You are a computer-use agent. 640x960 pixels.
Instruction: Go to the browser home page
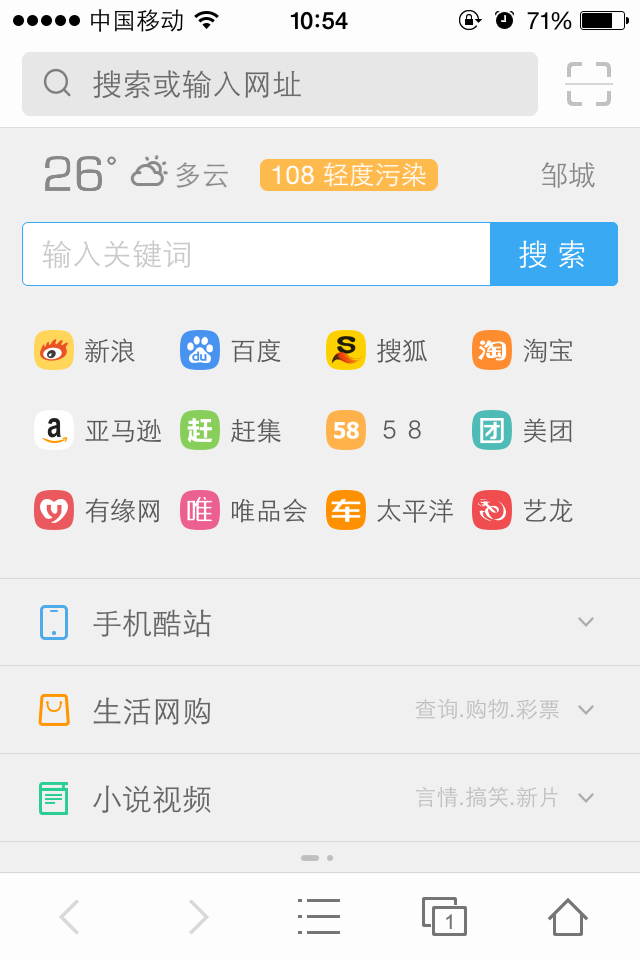tap(567, 917)
